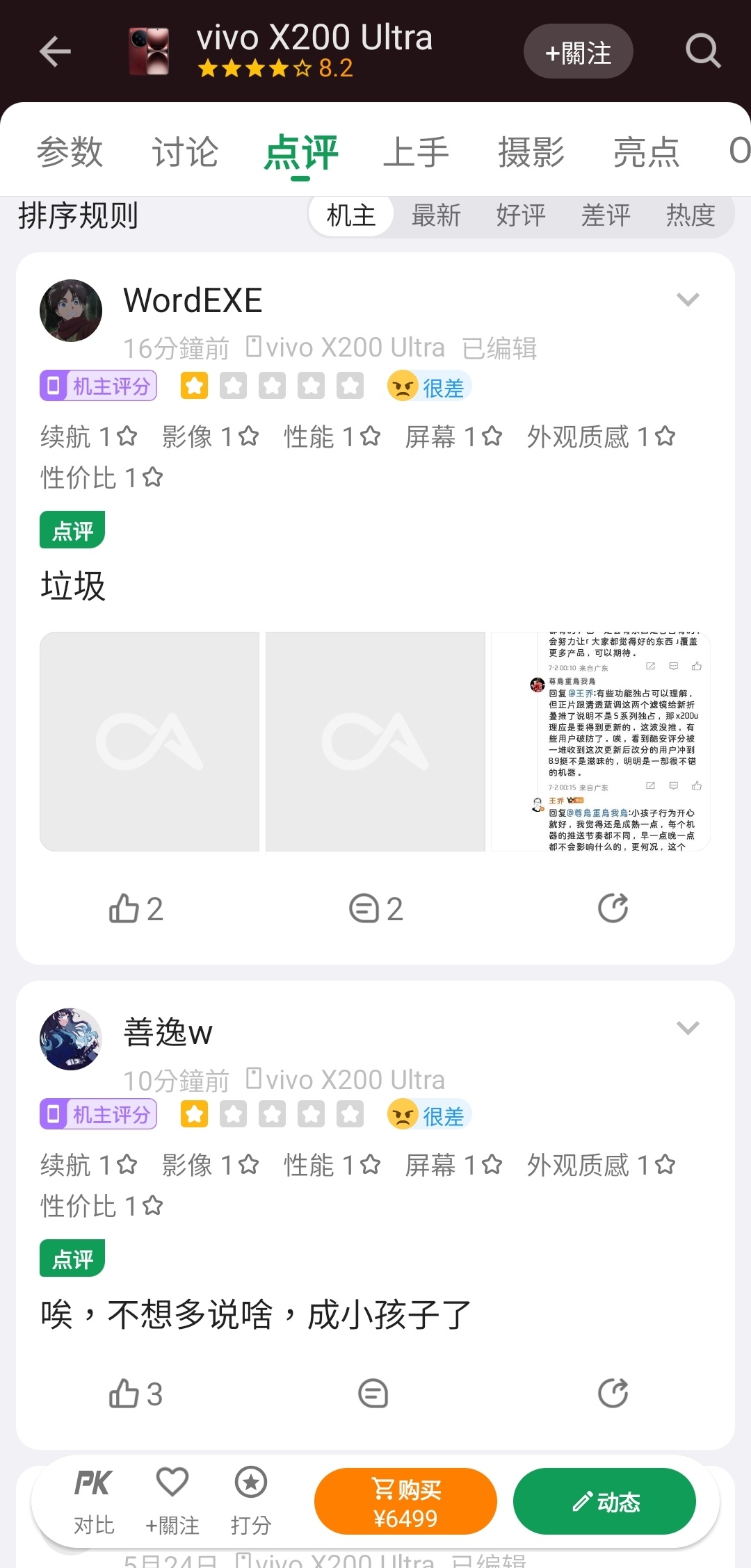Switch to the 讨论 tab
Screen dimensions: 751x1568
click(185, 152)
